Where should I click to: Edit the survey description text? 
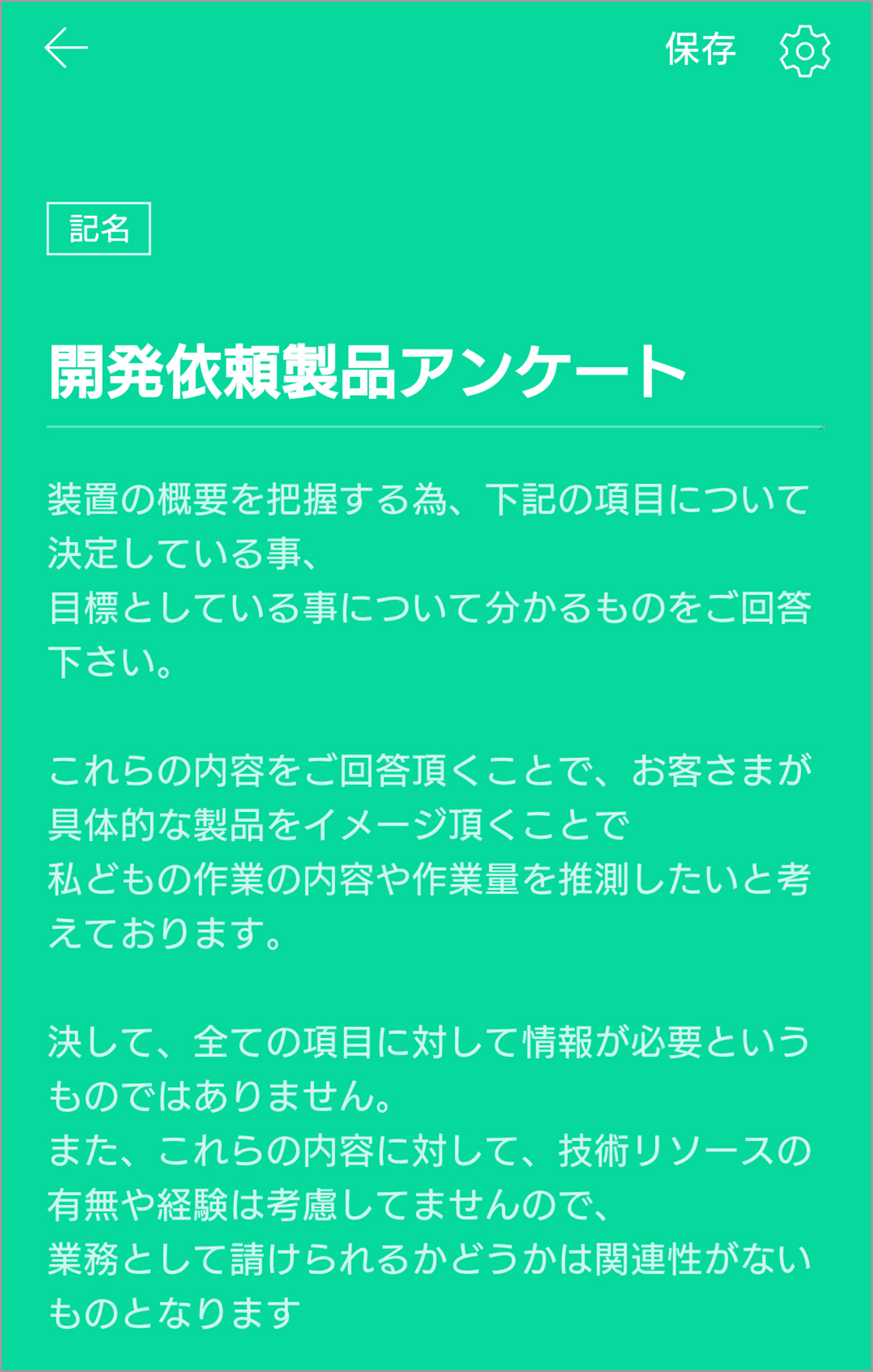click(429, 905)
